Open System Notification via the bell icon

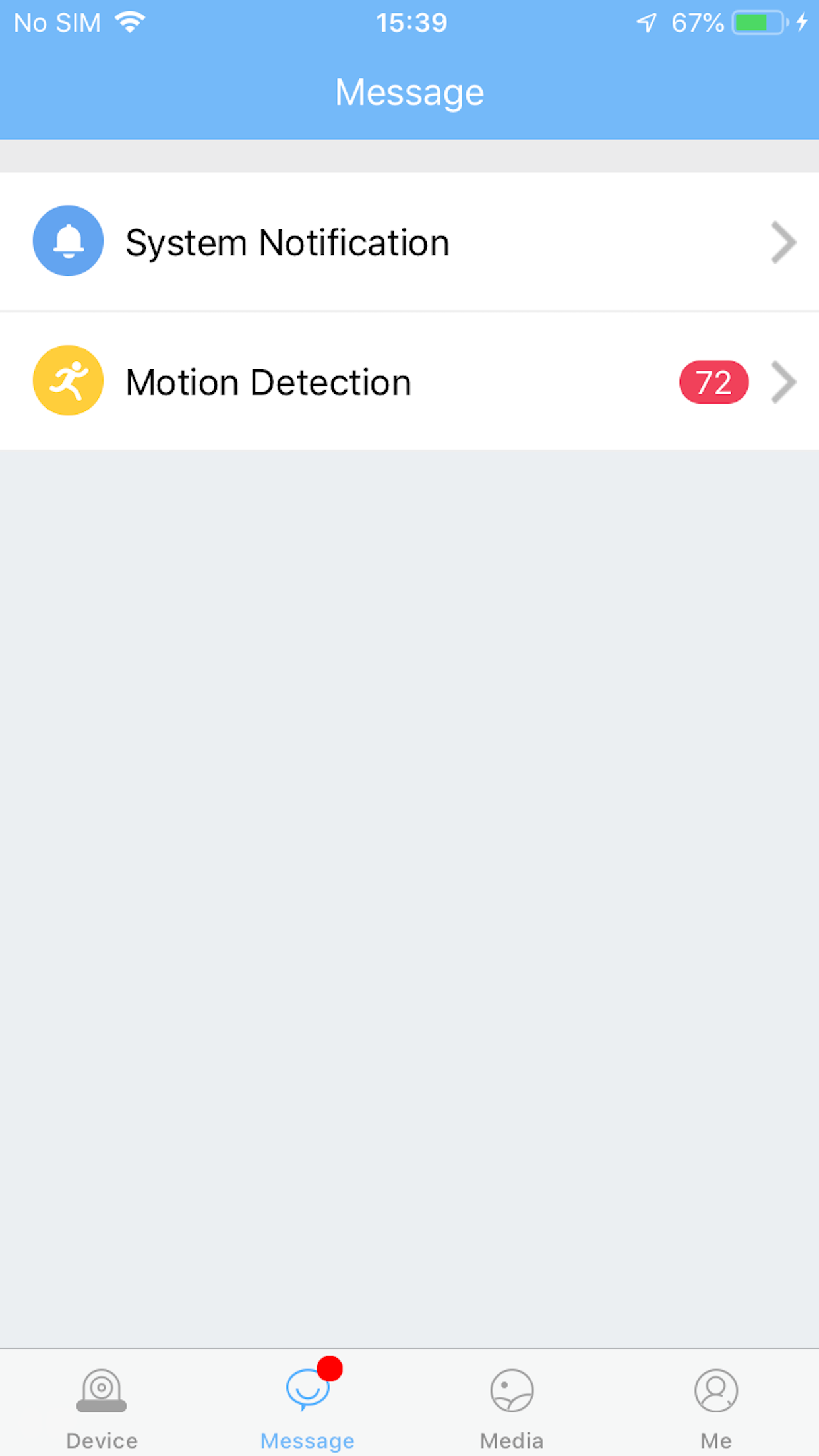[67, 241]
